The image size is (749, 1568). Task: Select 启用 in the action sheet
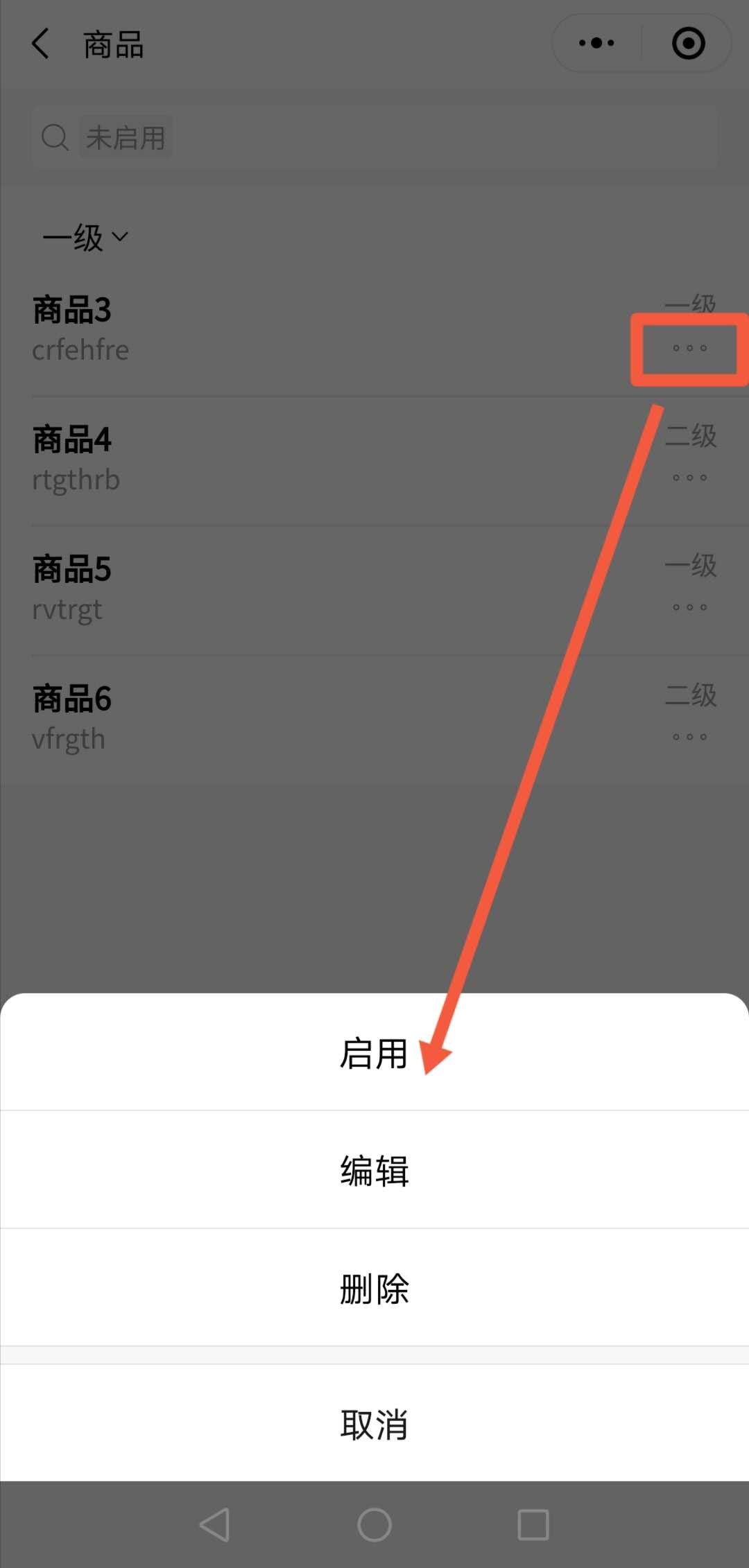tap(374, 1053)
